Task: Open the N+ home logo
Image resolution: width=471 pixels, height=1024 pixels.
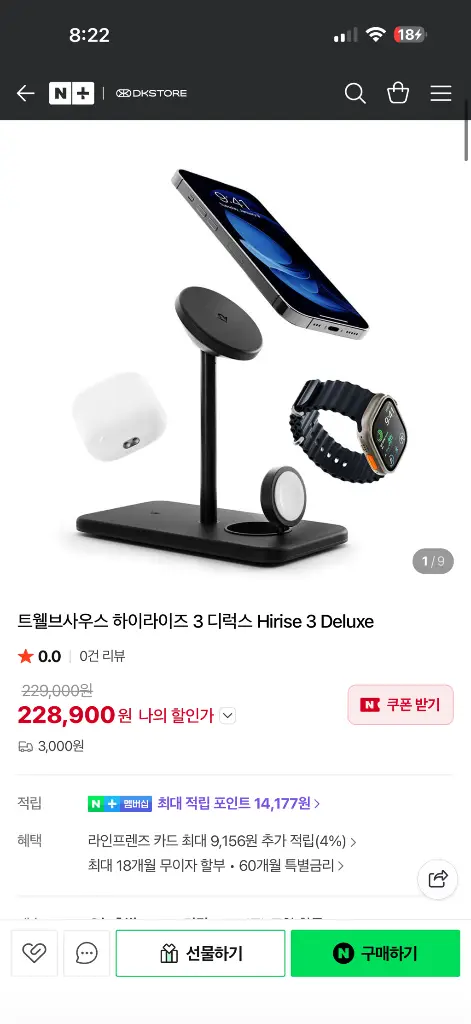Action: [x=71, y=93]
